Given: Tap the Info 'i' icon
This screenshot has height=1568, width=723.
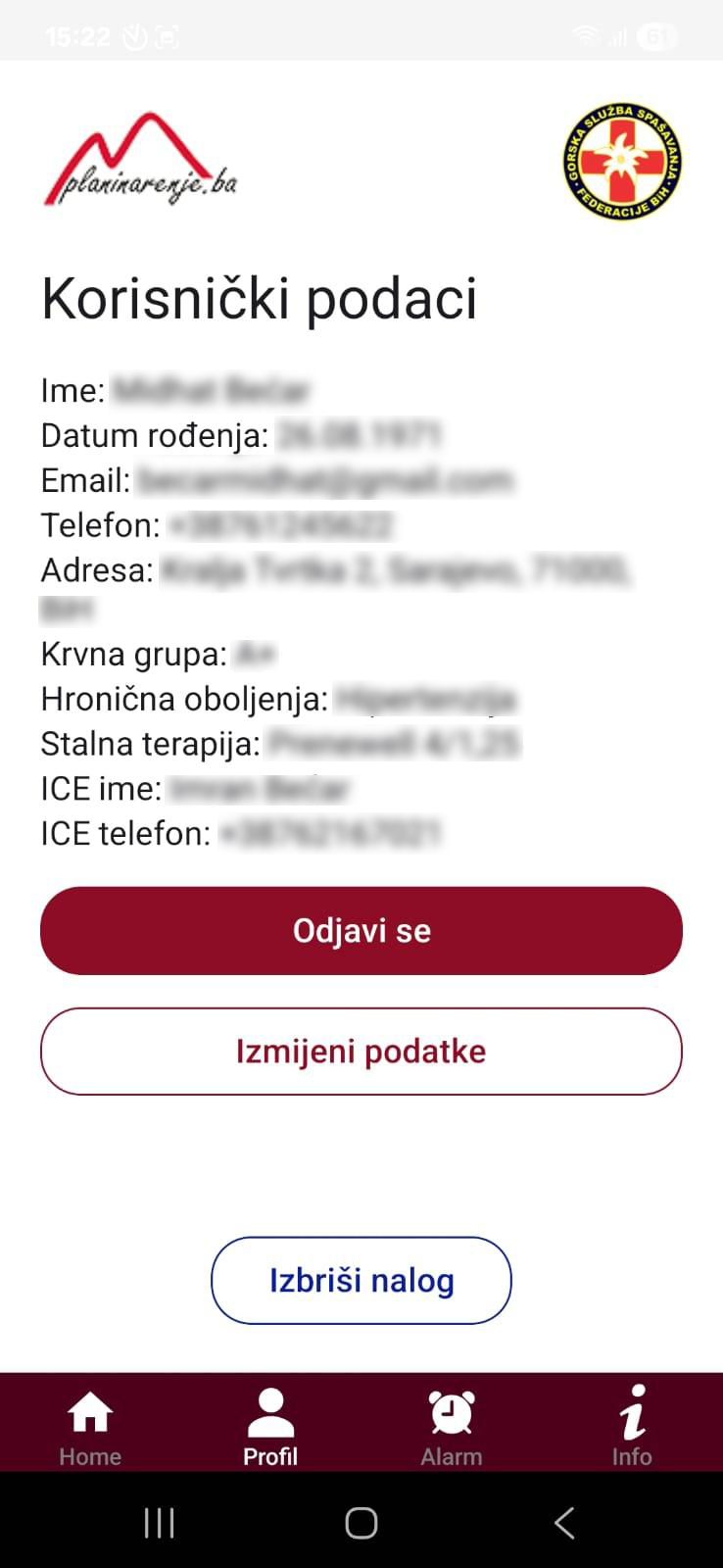Looking at the screenshot, I should tap(632, 1409).
